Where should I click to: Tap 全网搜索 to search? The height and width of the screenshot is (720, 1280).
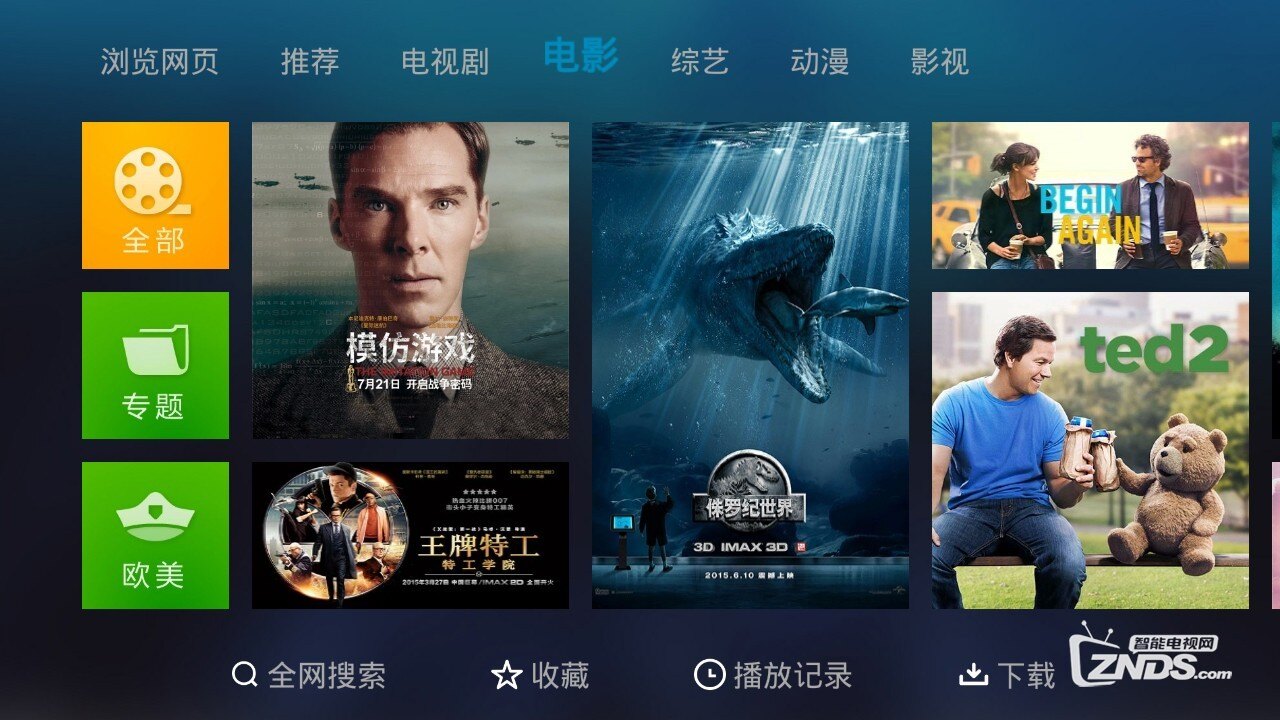point(308,675)
